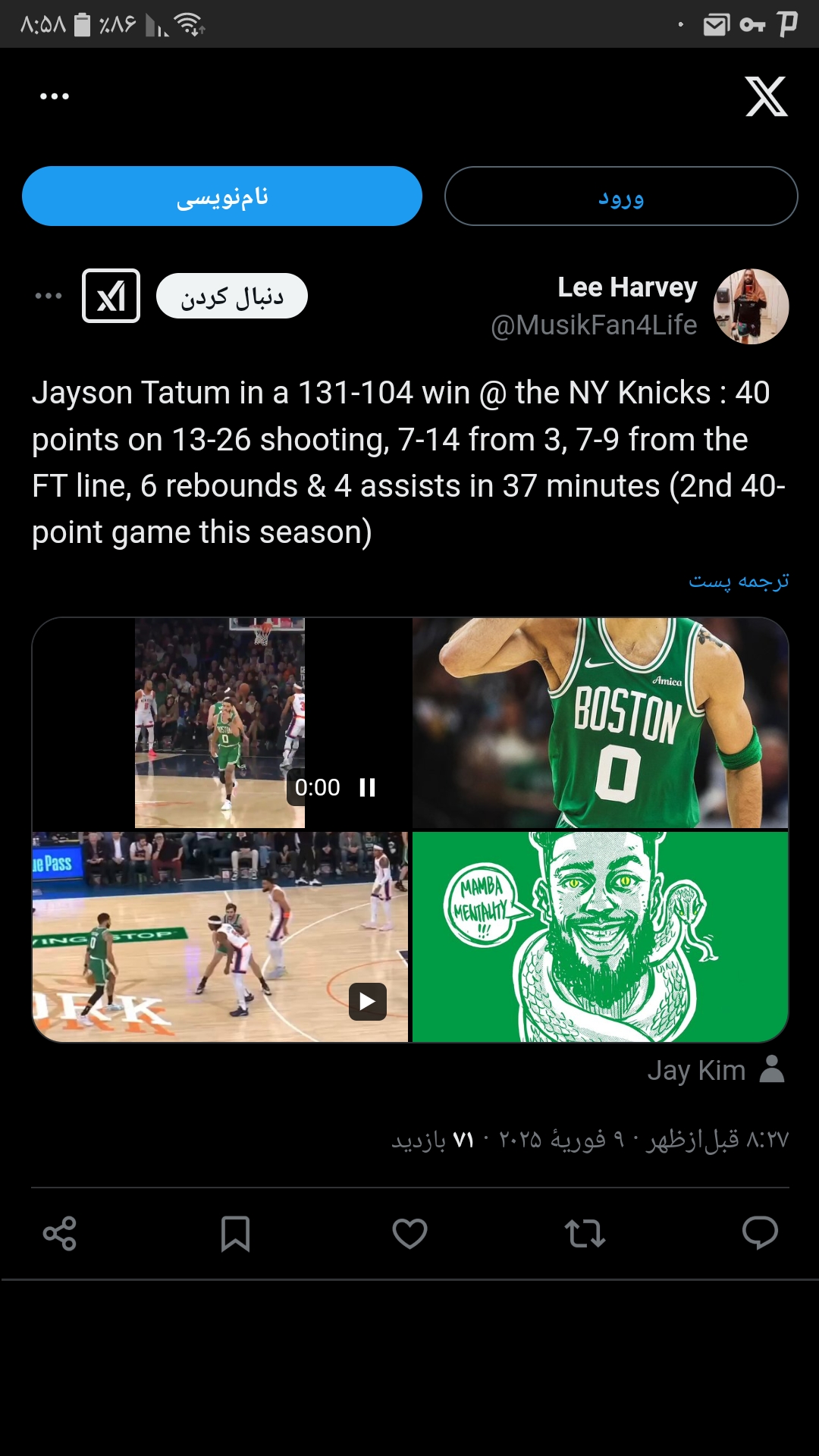The width and height of the screenshot is (819, 1456).
Task: Open the three-dot menu in the top bar
Action: tap(55, 96)
